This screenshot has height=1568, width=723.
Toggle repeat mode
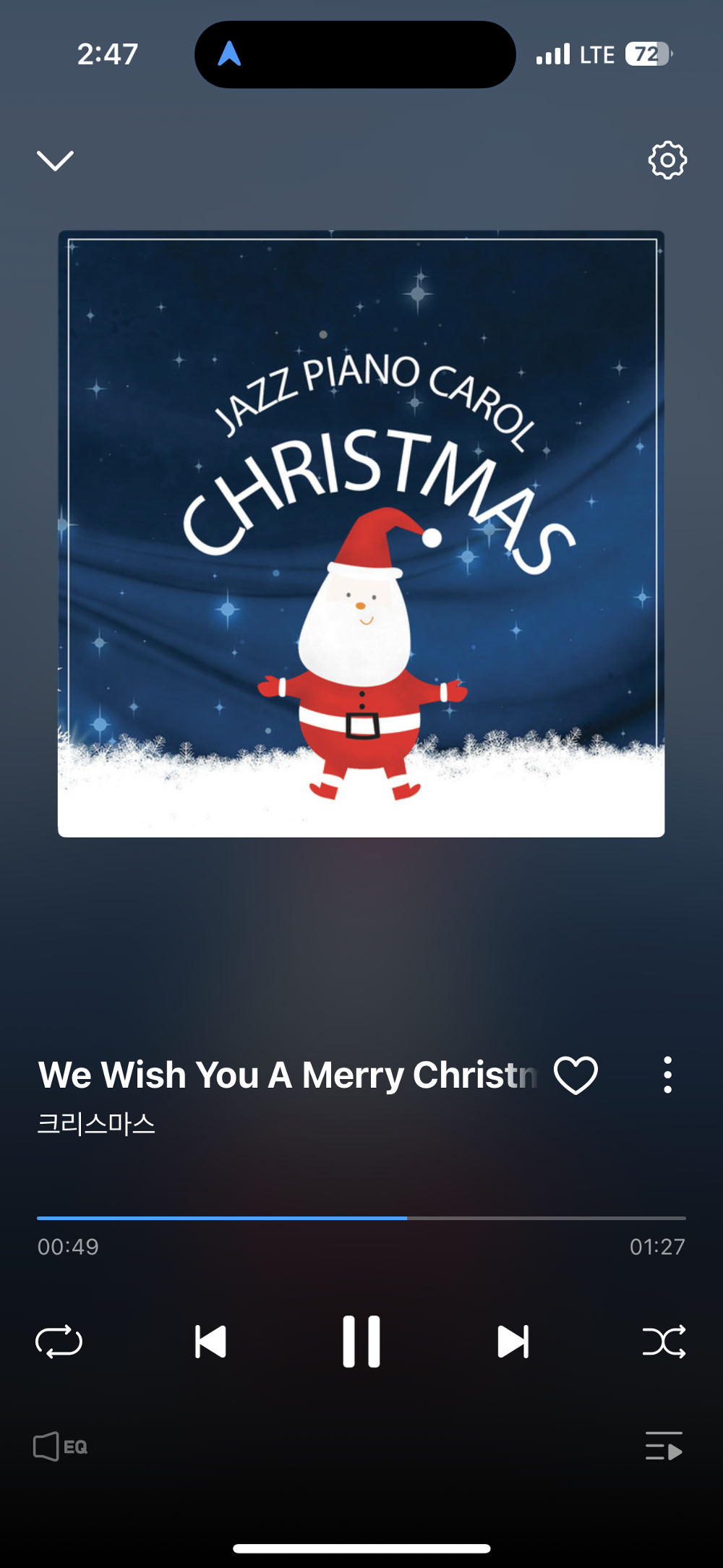point(59,1342)
